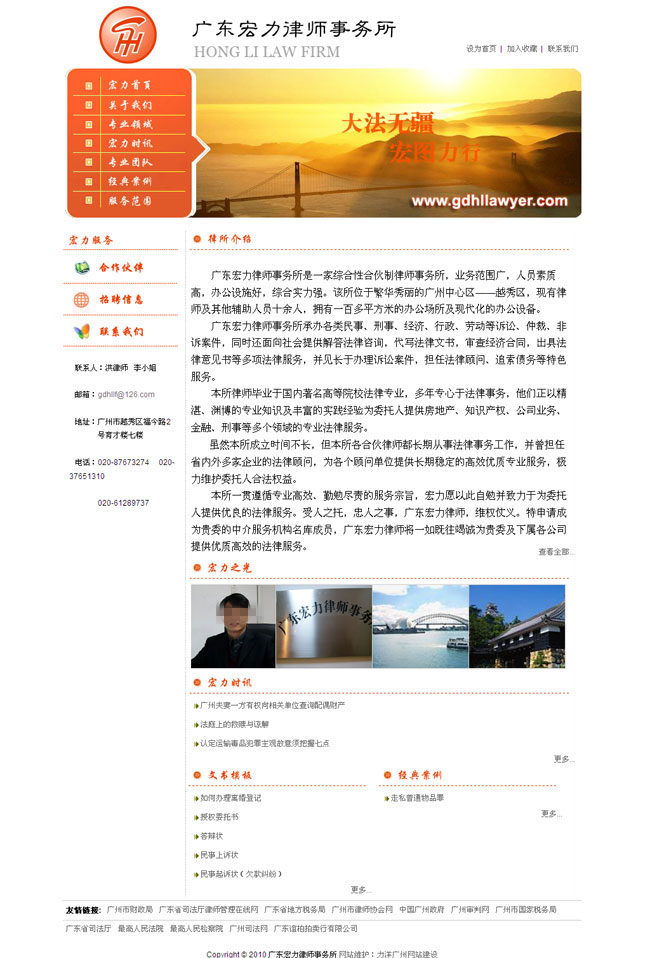Select 专业团队 from the menu
This screenshot has width=650, height=958.
pos(129,162)
